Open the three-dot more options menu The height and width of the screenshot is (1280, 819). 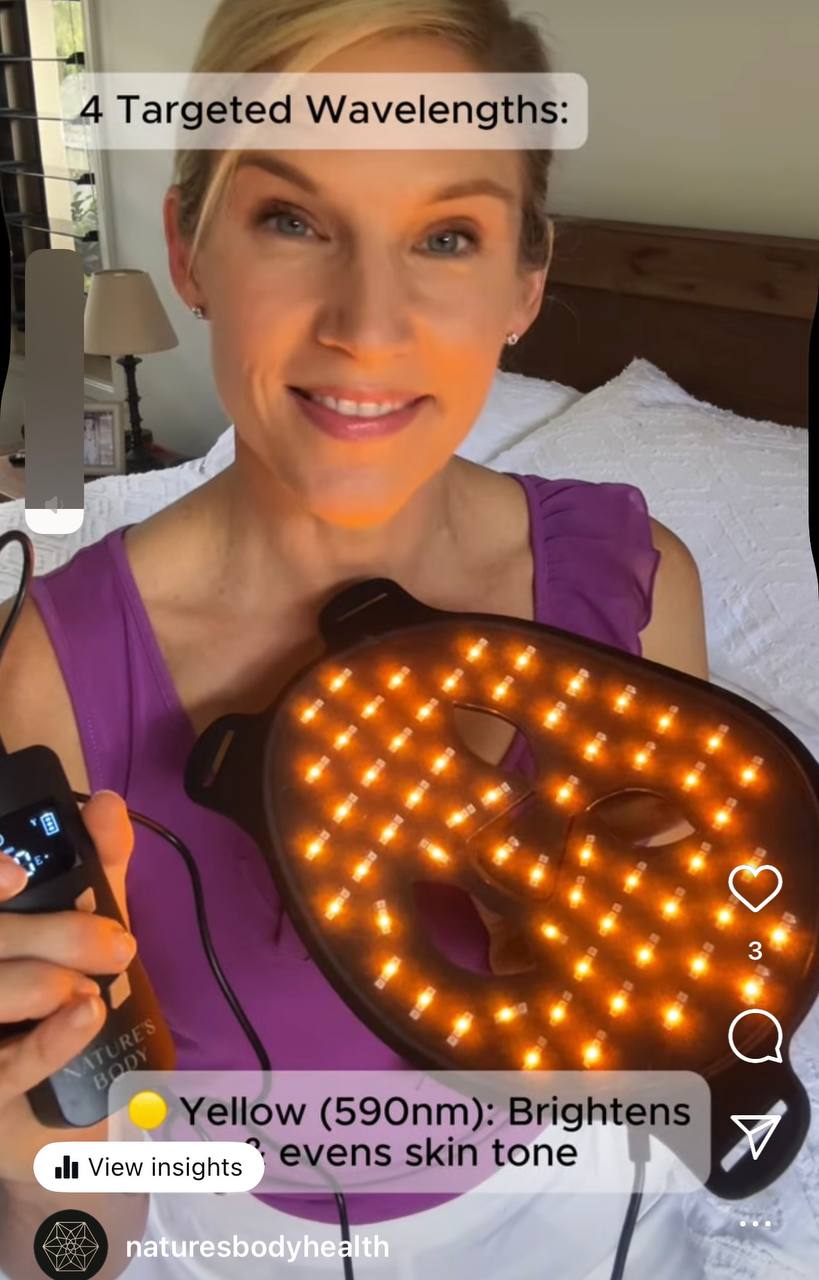click(x=755, y=1222)
